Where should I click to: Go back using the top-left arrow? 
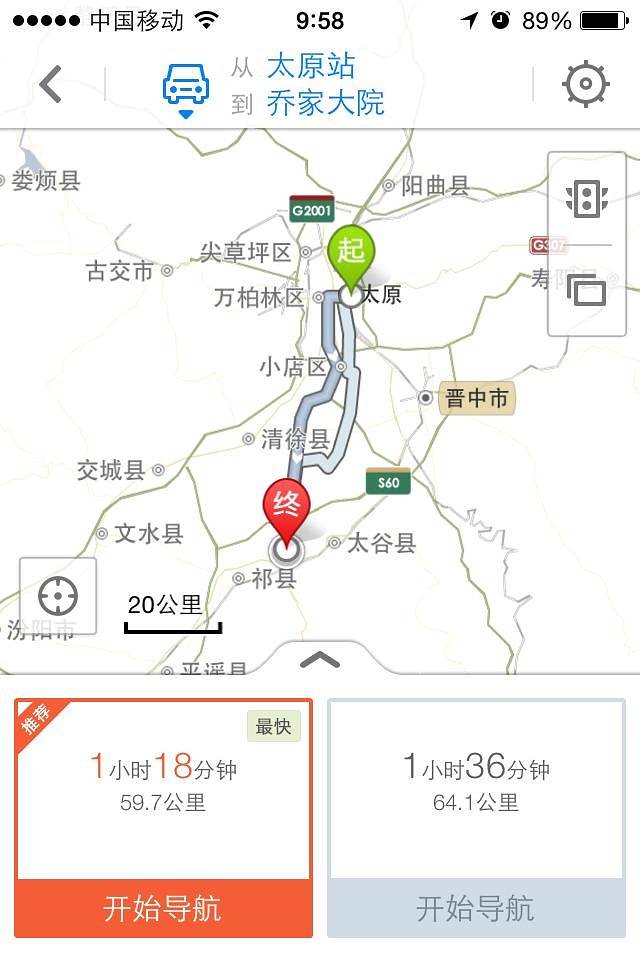point(50,85)
